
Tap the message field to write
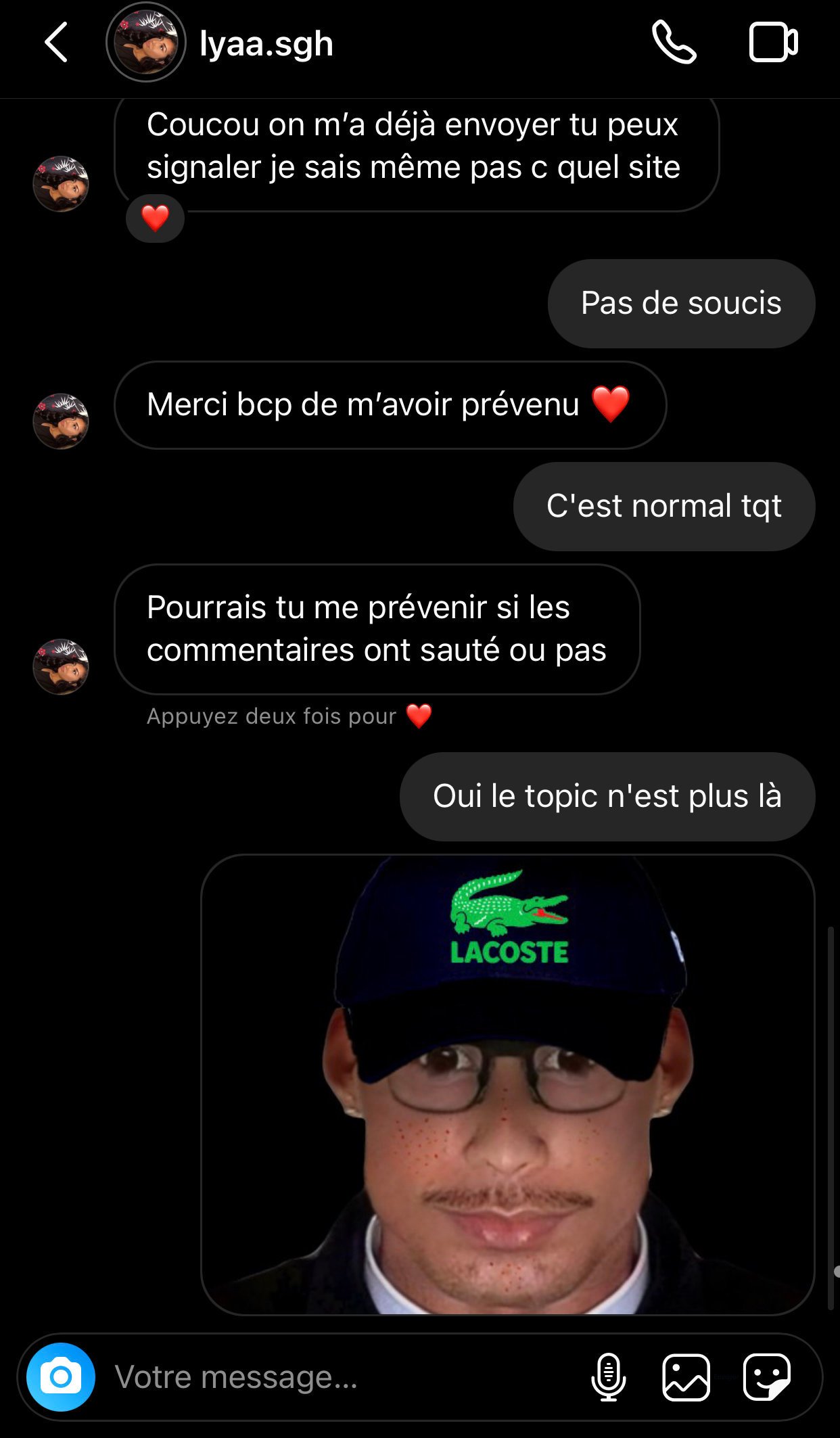pos(338,1377)
